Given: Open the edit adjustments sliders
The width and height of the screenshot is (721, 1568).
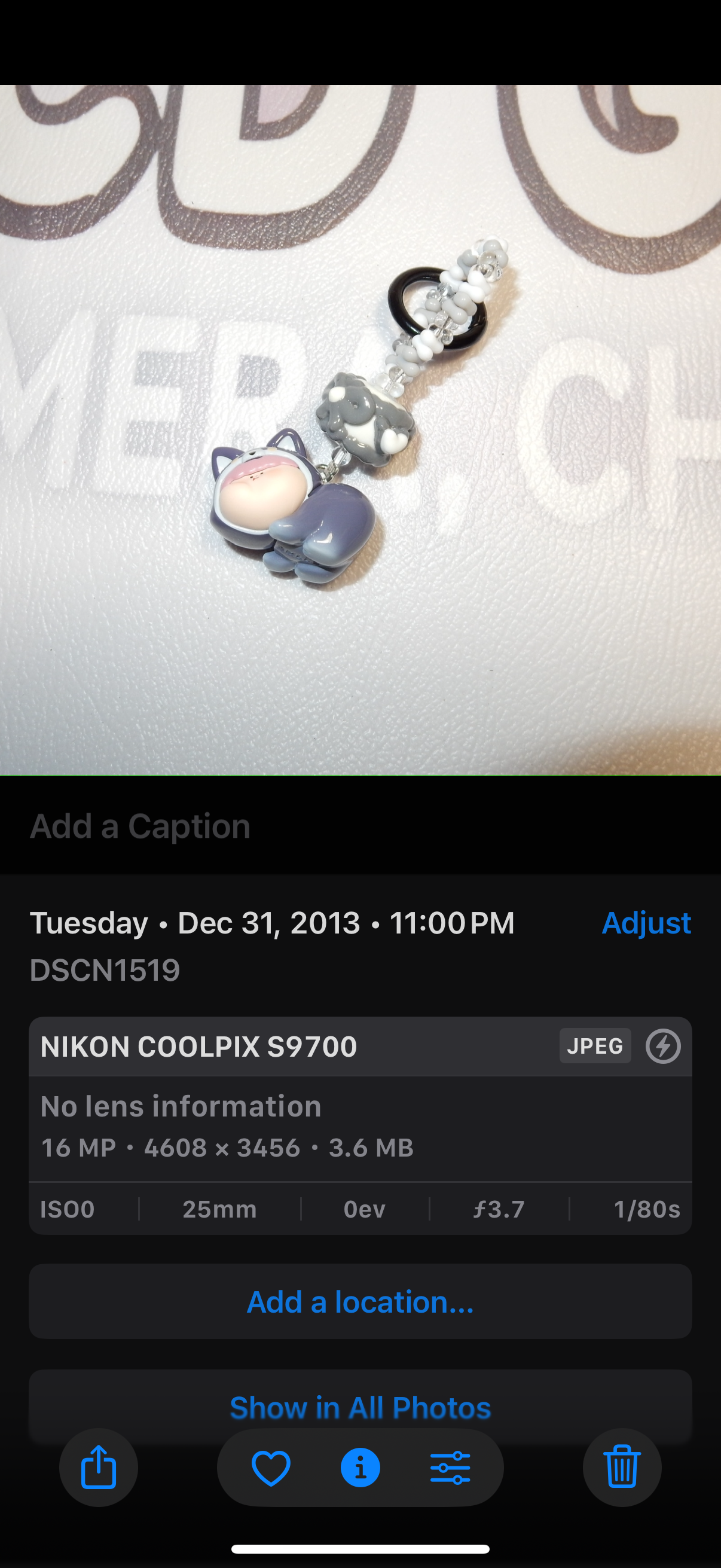Looking at the screenshot, I should click(450, 1467).
